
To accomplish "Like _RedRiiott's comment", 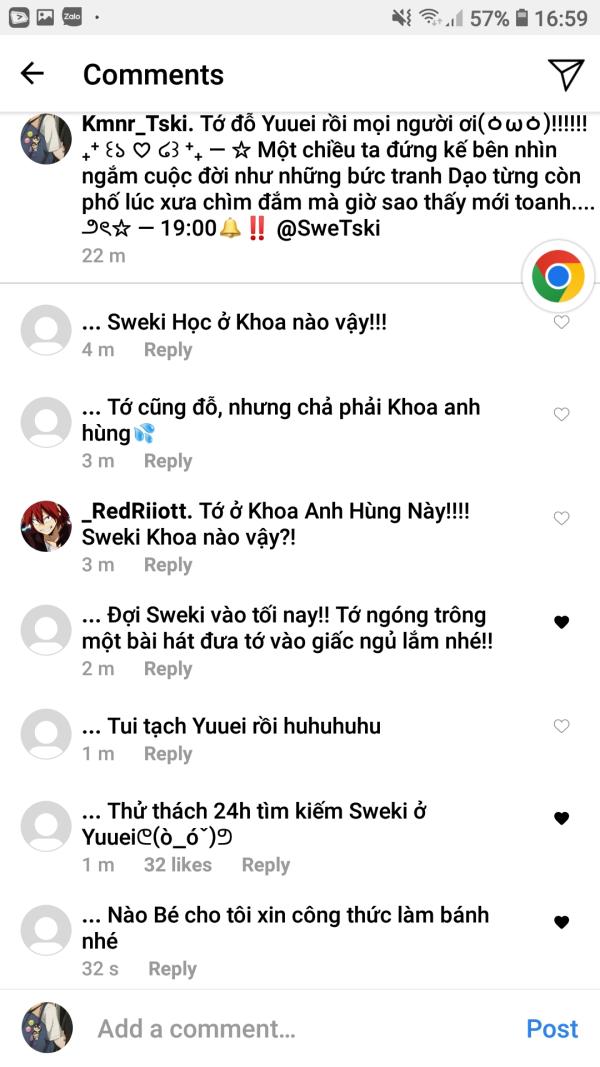I will point(561,518).
